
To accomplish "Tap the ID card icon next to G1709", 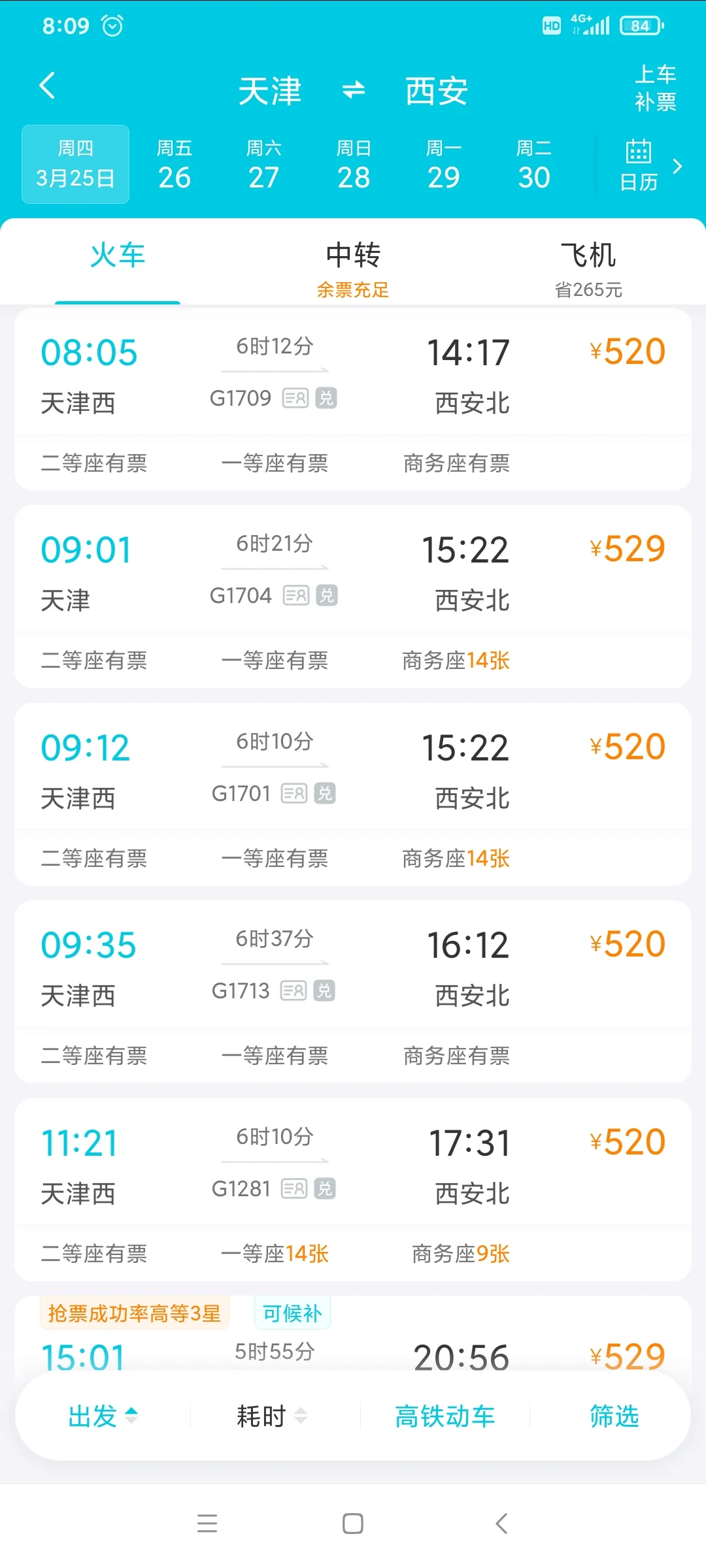I will pos(296,399).
